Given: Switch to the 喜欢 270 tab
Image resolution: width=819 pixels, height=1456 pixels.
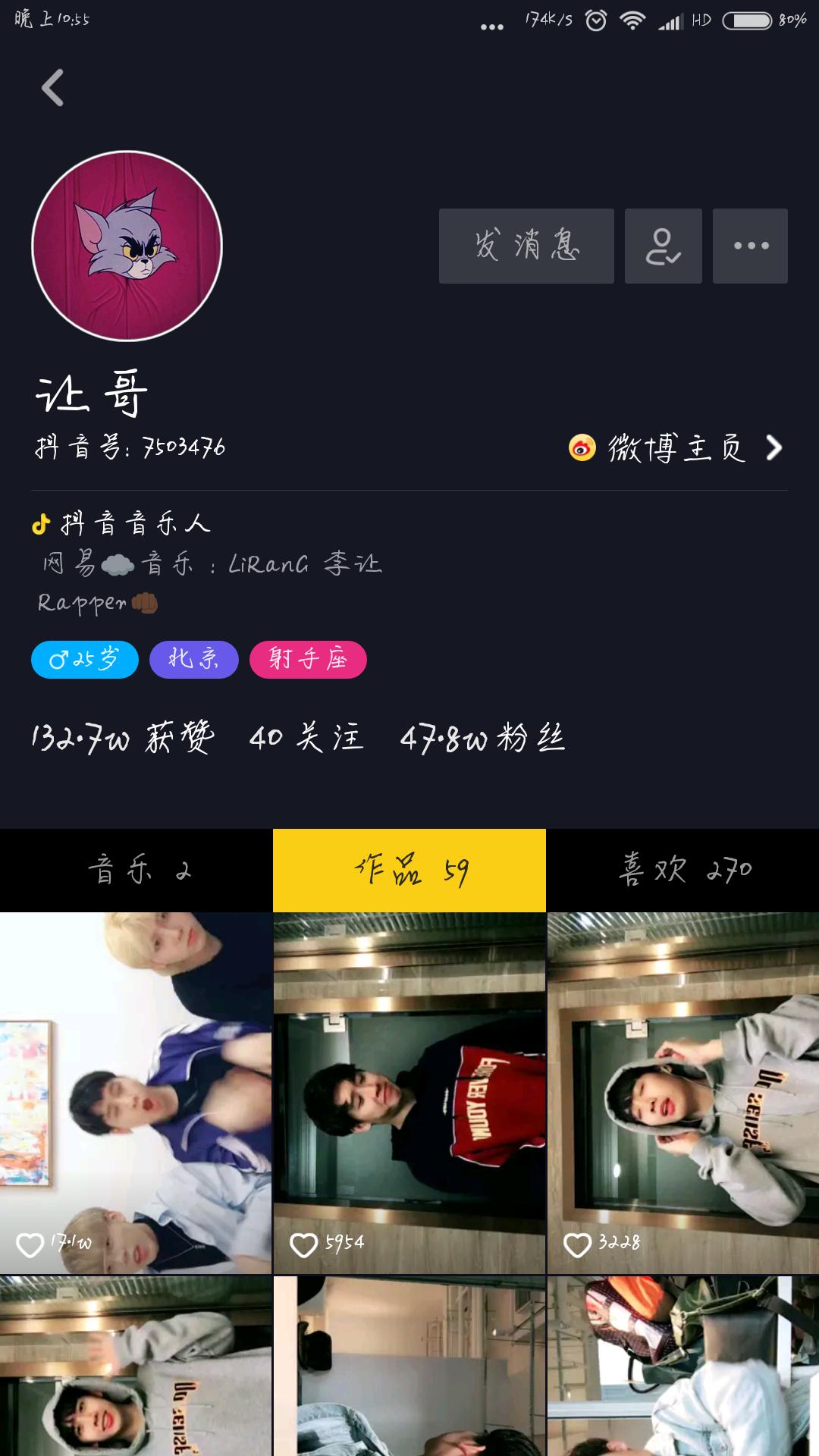Looking at the screenshot, I should tap(681, 870).
